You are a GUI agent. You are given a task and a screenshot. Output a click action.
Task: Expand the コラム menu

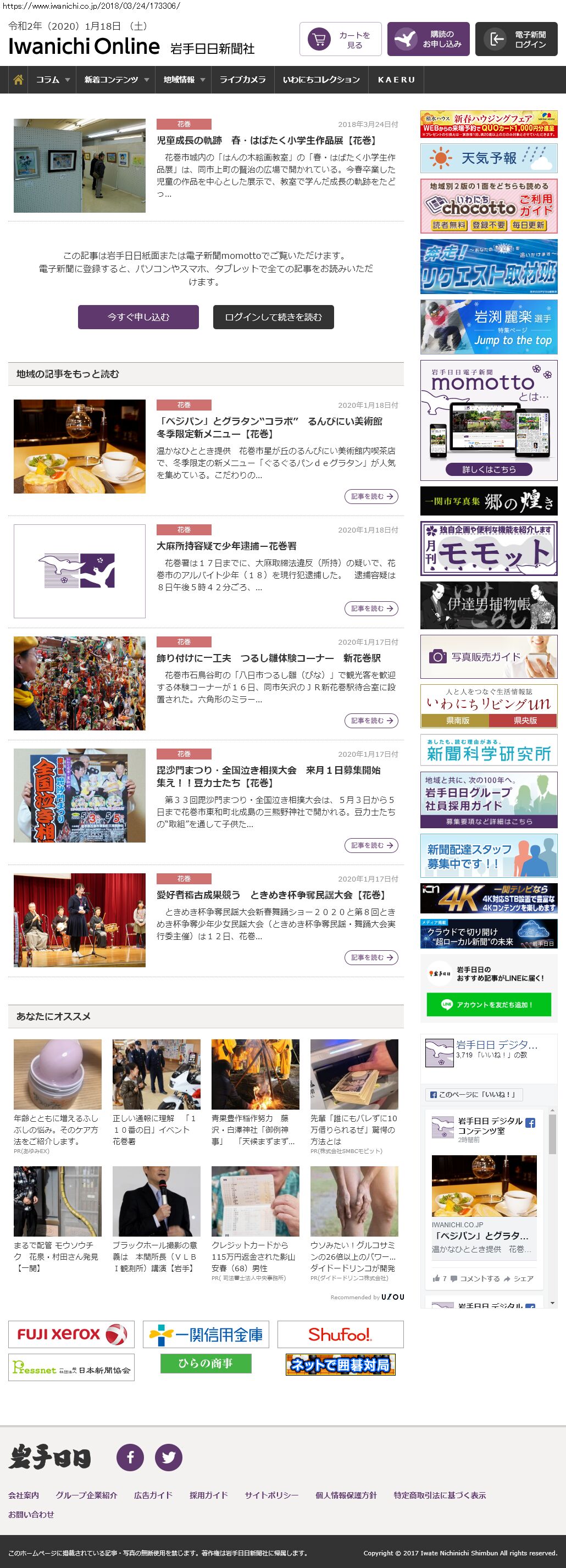52,80
